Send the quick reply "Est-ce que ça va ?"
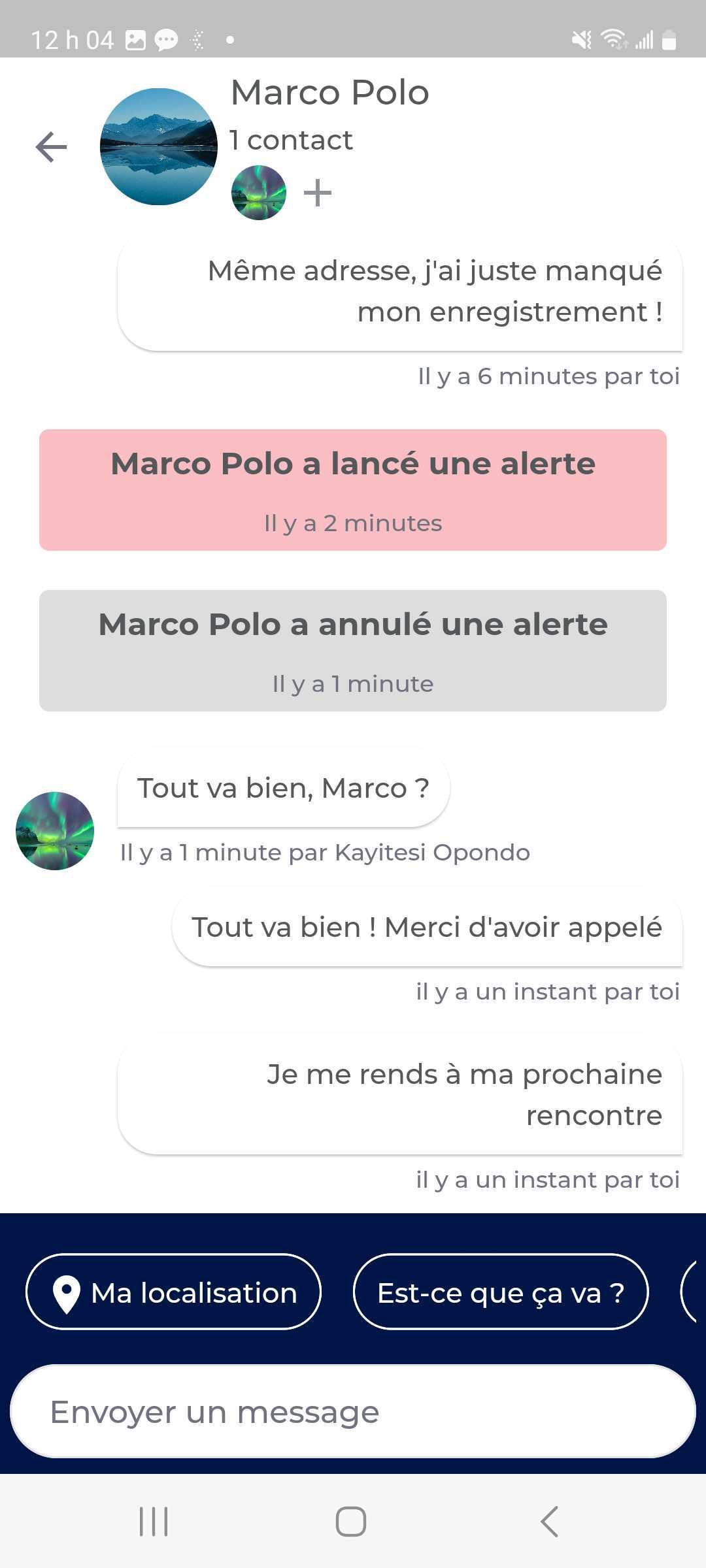Image resolution: width=706 pixels, height=1568 pixels. (501, 1292)
